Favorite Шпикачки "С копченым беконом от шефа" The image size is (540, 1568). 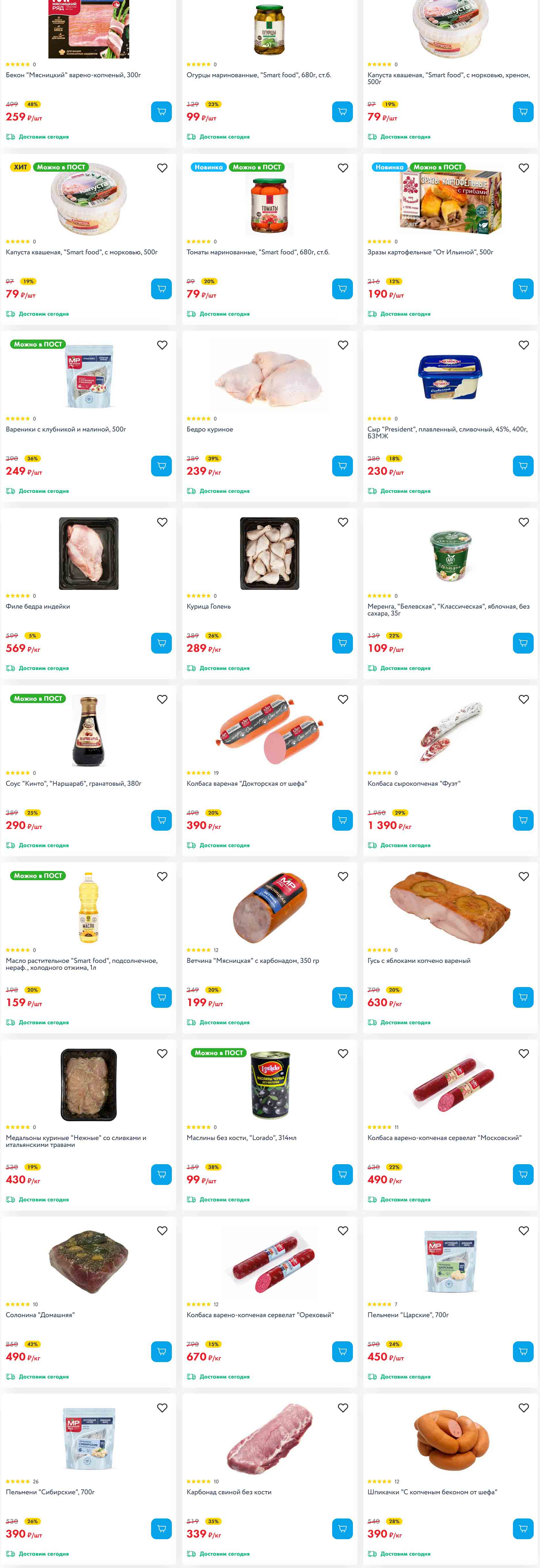pyautogui.click(x=524, y=1408)
